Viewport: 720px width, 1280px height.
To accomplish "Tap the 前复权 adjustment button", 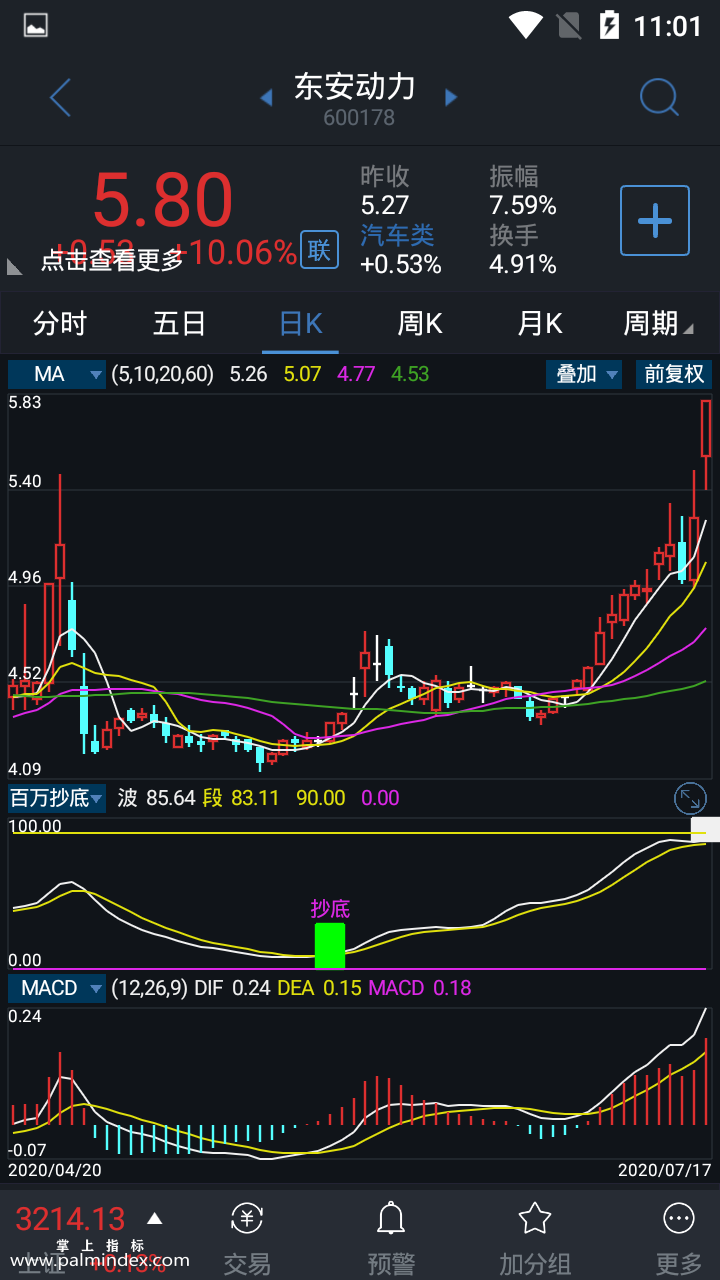I will (674, 374).
